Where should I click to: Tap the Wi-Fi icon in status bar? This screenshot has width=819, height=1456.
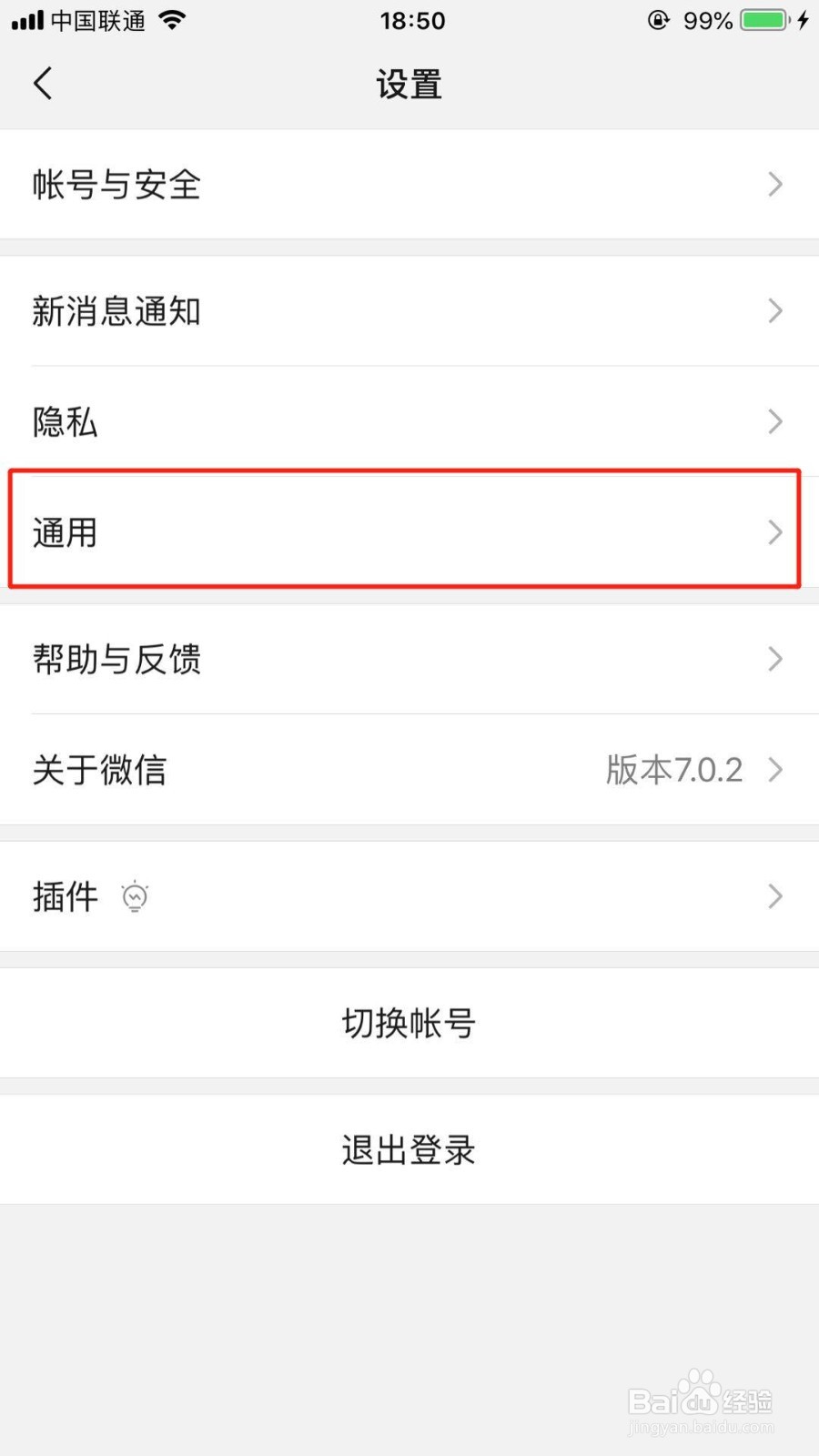pos(173,20)
